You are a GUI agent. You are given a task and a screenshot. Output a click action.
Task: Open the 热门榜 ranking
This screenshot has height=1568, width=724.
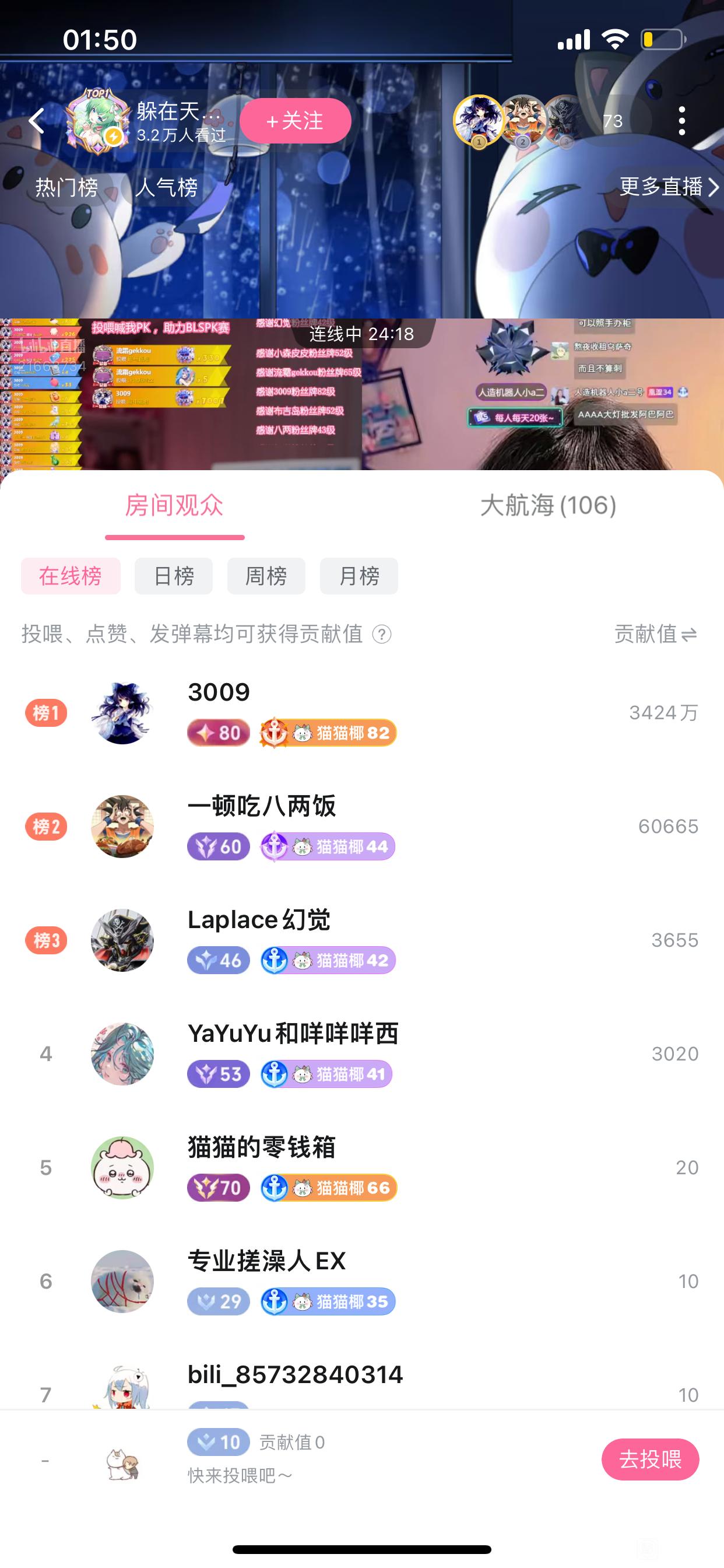tap(66, 187)
